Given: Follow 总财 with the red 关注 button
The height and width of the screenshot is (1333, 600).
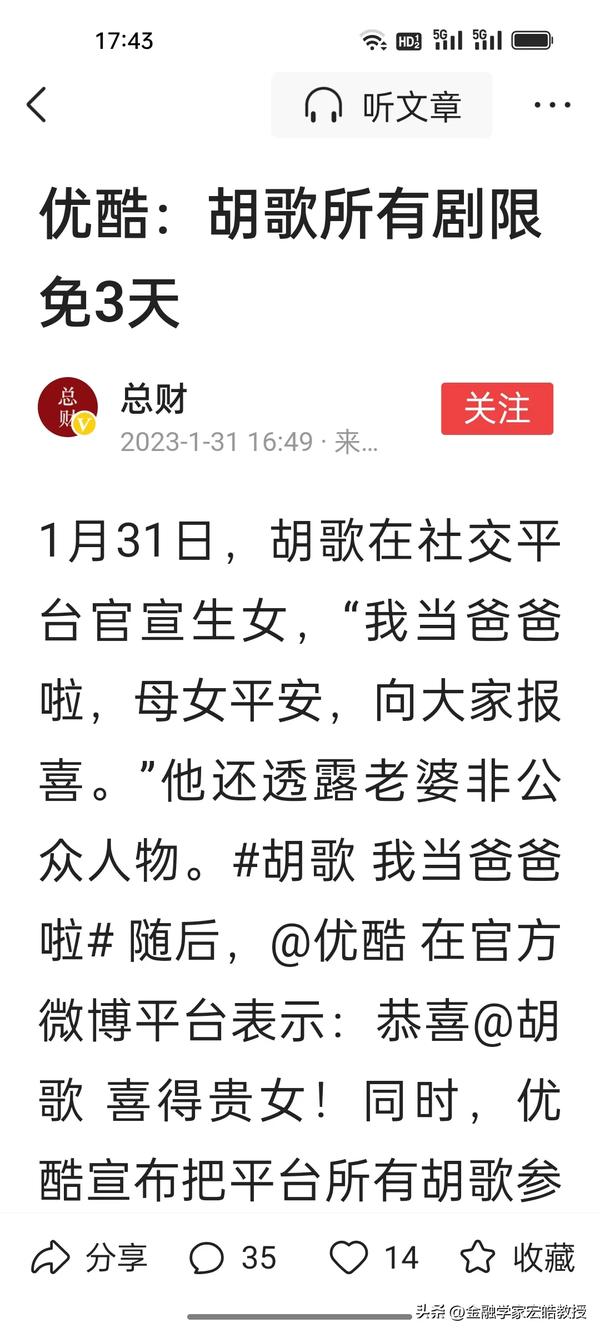Looking at the screenshot, I should point(497,408).
